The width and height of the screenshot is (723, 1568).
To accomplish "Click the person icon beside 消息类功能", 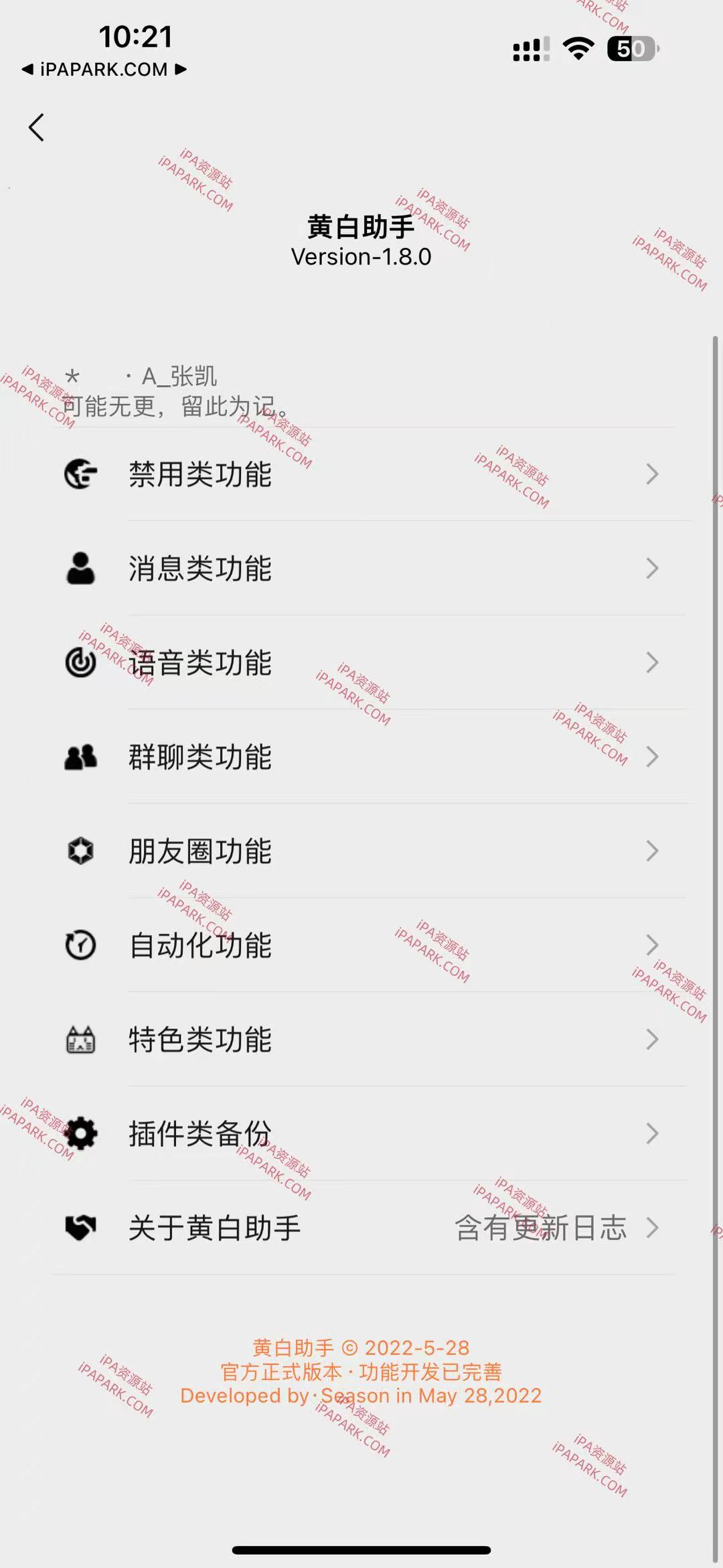I will [x=80, y=569].
